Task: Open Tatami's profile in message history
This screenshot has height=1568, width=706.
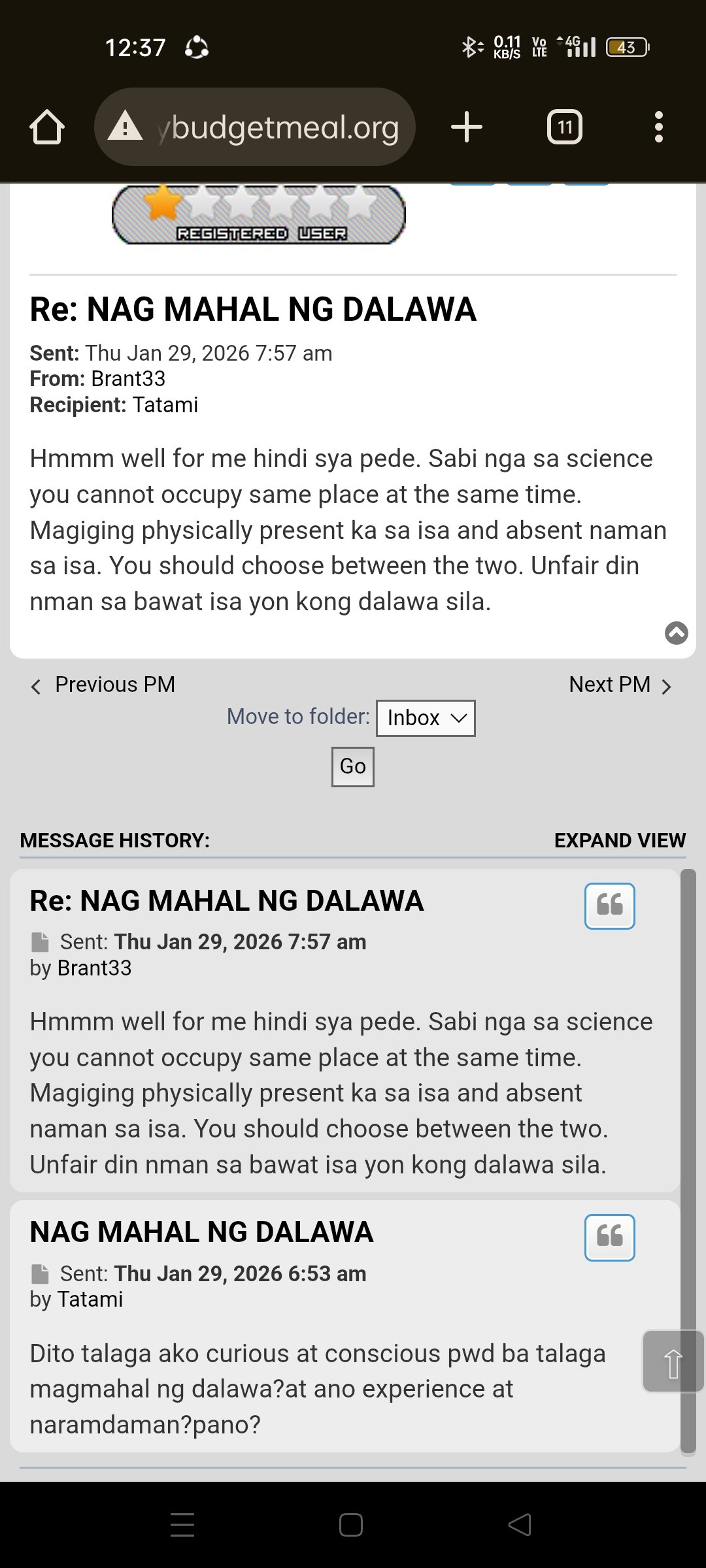Action: [90, 1299]
